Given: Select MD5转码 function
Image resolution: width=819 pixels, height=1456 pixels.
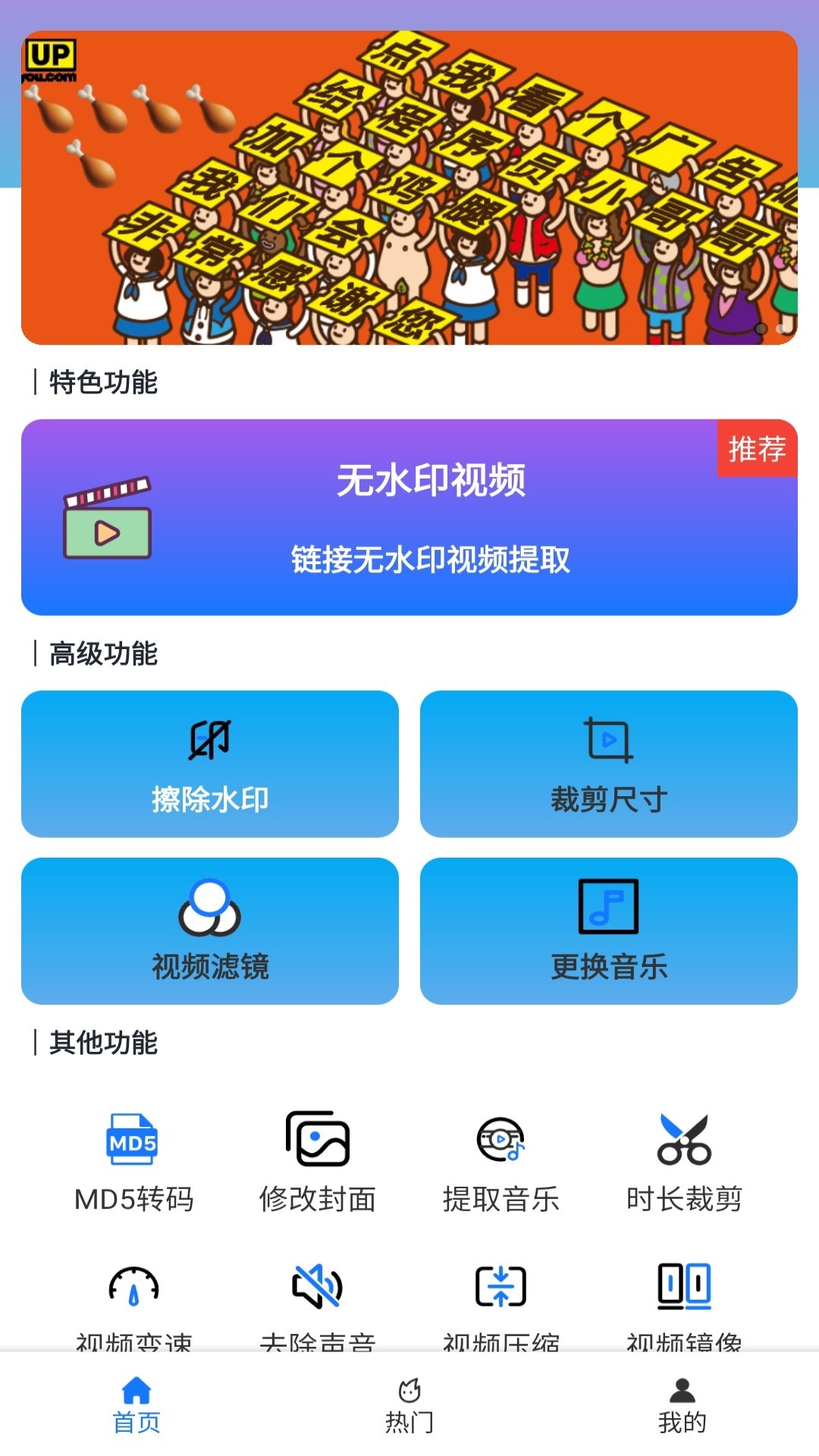Looking at the screenshot, I should point(133,1162).
